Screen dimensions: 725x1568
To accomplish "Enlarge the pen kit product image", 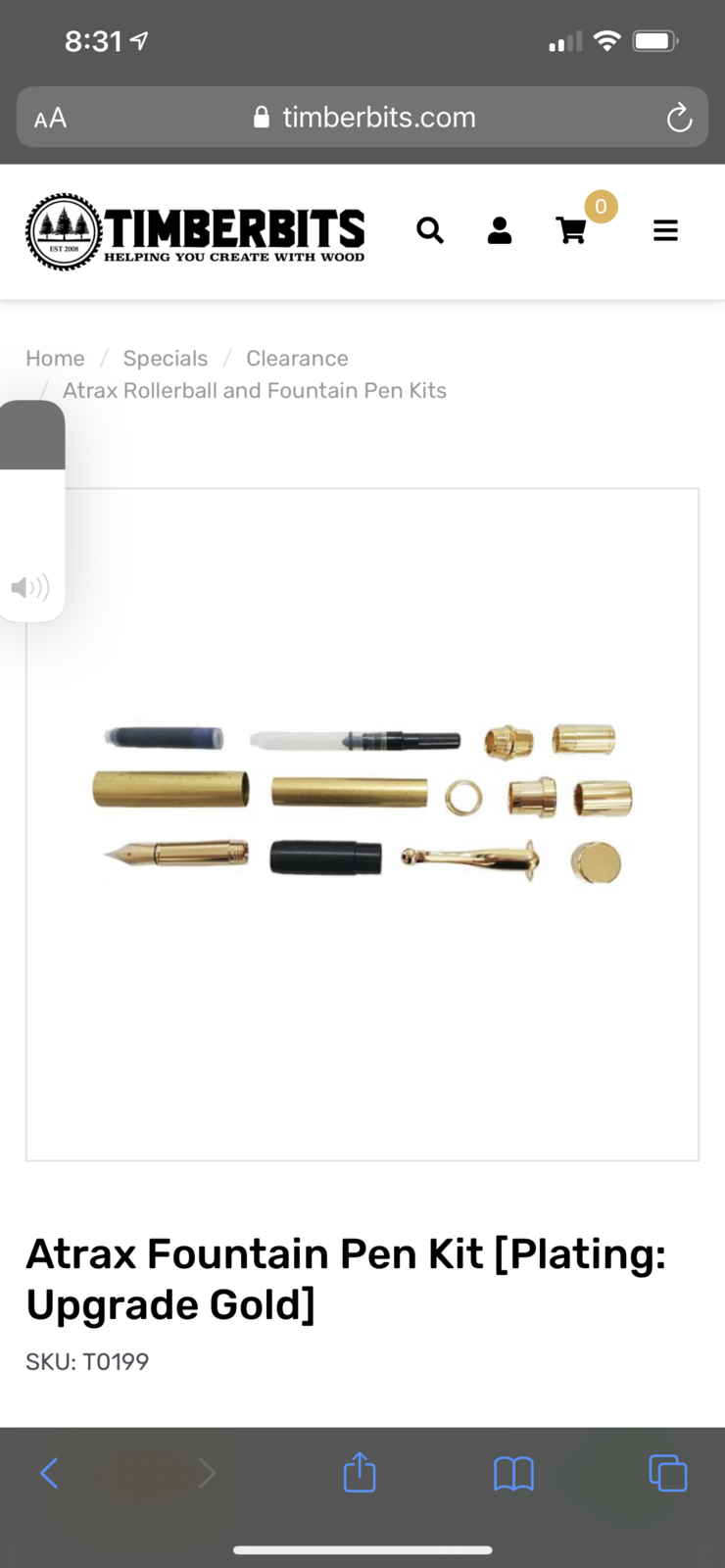I will click(362, 824).
